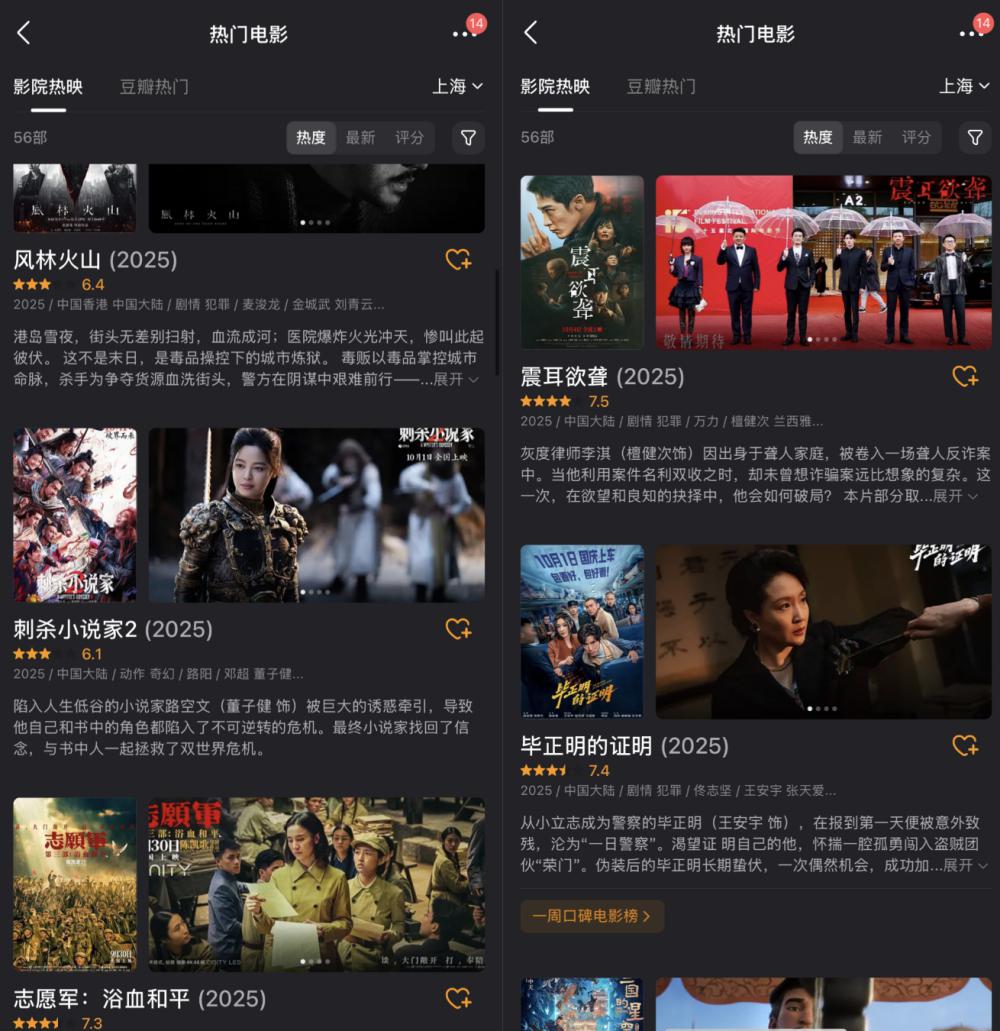Viewport: 1000px width, 1031px height.
Task: Add 毕正明的证明 to wish list
Action: tap(965, 746)
